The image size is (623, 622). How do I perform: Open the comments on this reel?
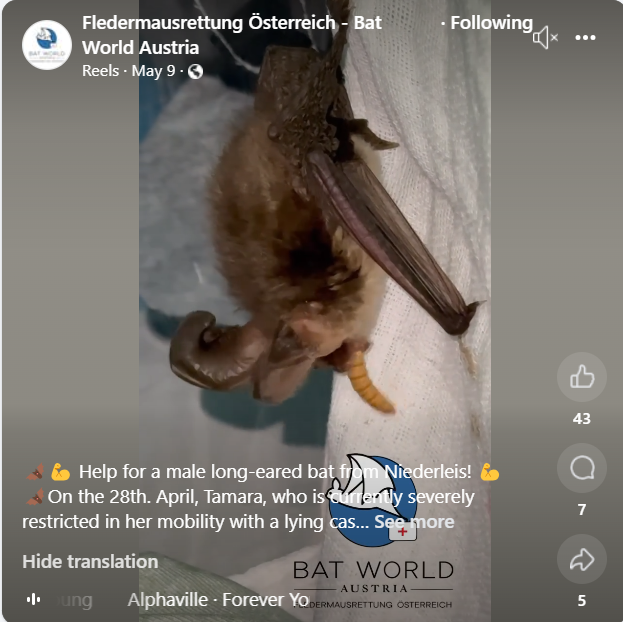(582, 468)
